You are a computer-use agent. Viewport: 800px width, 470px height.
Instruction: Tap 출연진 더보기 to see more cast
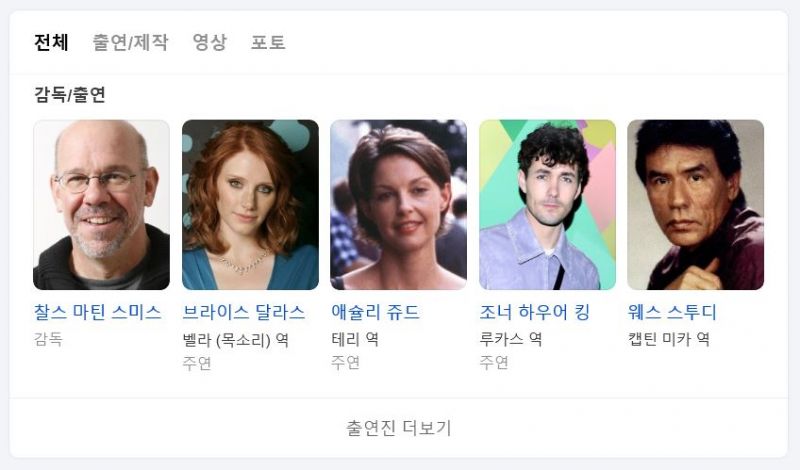(x=399, y=428)
